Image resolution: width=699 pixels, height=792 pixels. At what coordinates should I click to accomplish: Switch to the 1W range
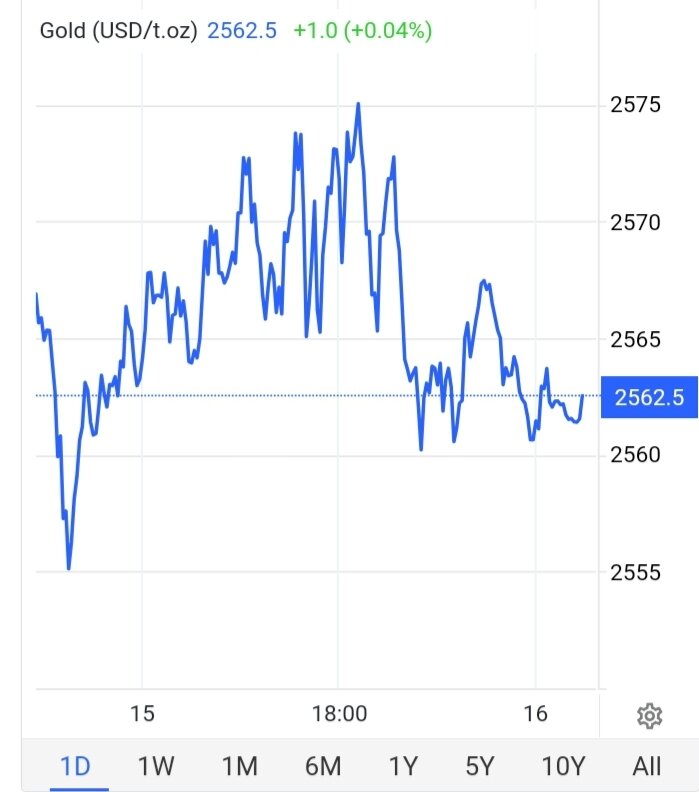156,766
